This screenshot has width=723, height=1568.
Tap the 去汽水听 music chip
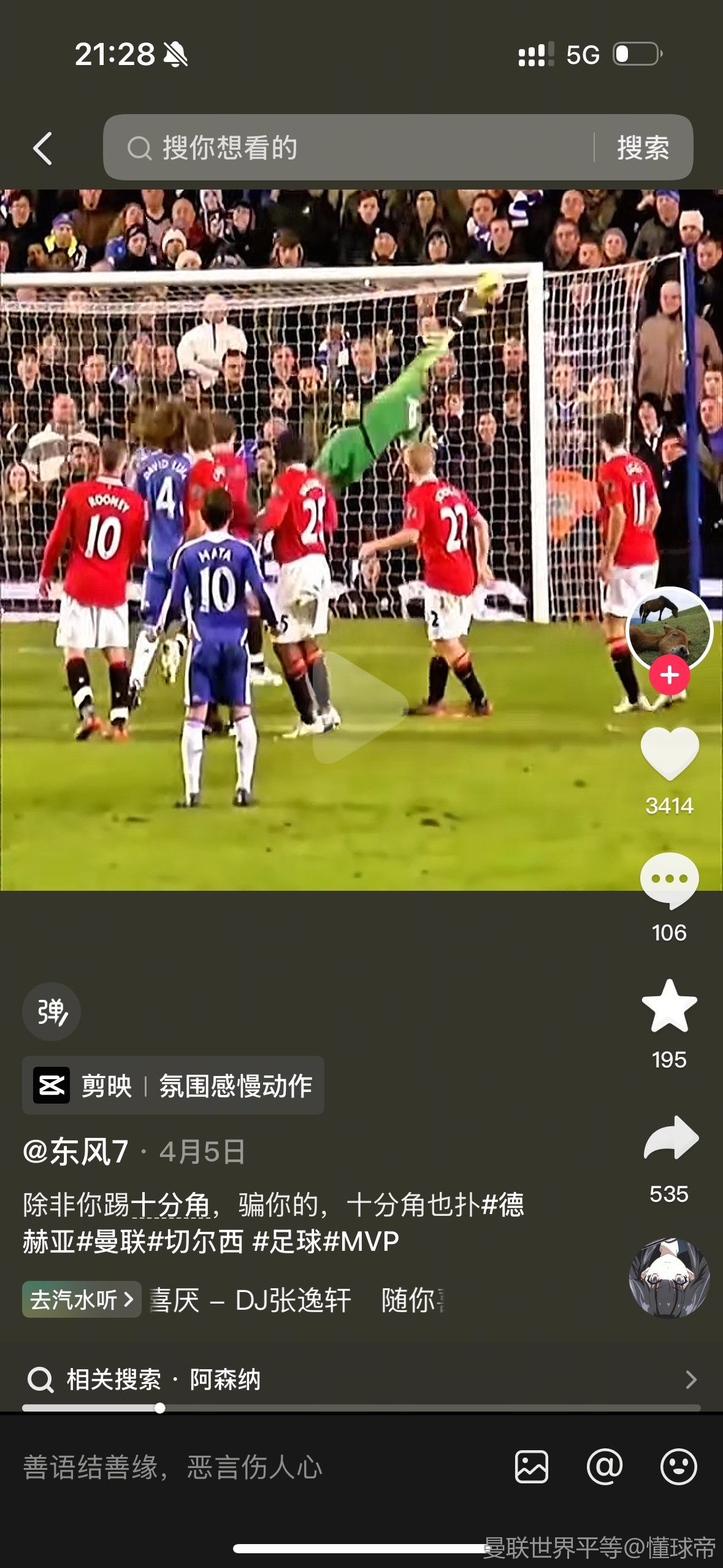pos(82,1299)
